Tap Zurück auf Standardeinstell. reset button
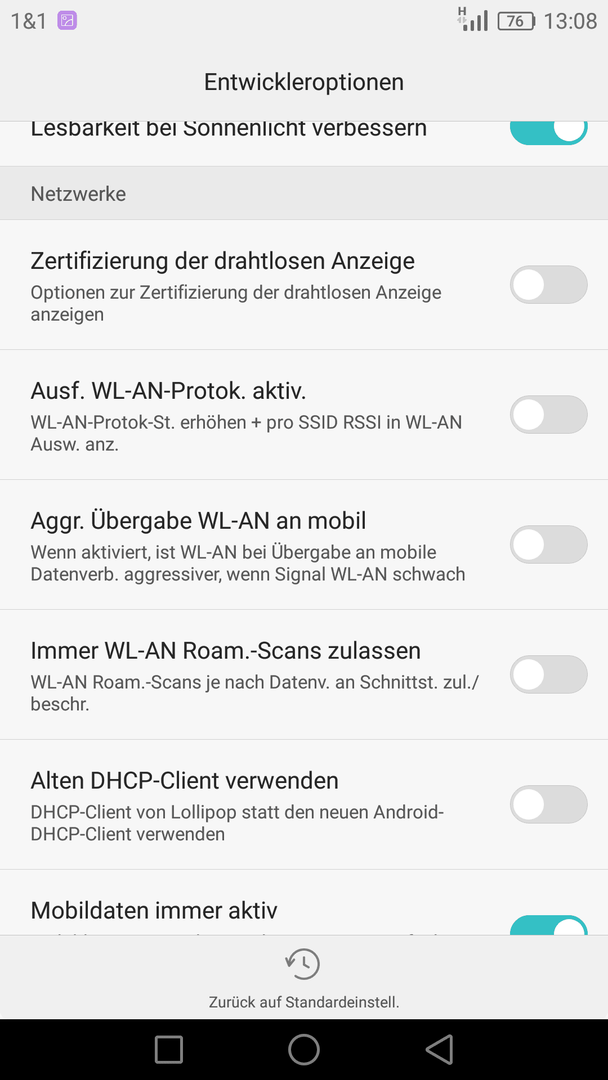The height and width of the screenshot is (1080, 608). (x=304, y=977)
